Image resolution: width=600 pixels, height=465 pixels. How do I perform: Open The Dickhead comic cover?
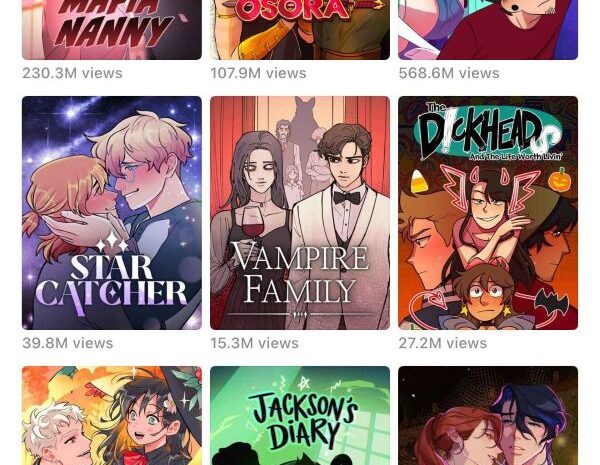(x=487, y=212)
